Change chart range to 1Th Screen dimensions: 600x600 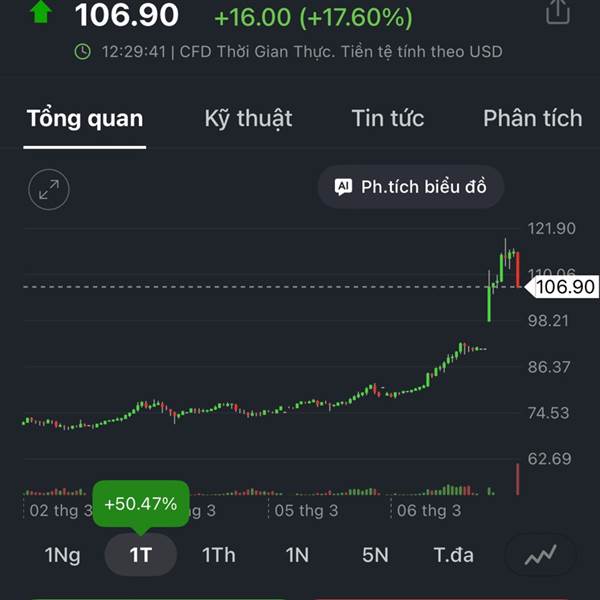218,555
